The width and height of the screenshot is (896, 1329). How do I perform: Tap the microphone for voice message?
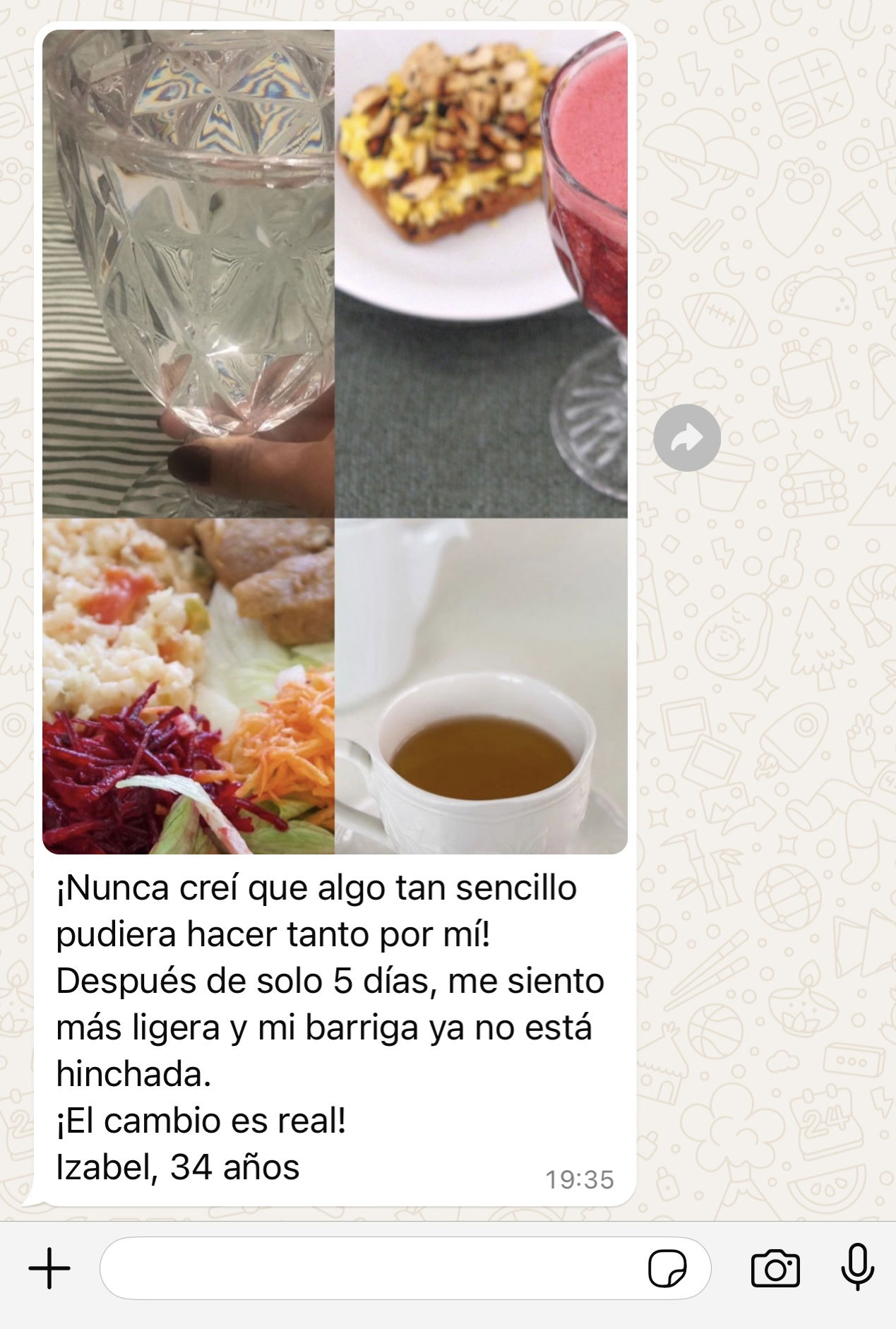[x=857, y=1268]
